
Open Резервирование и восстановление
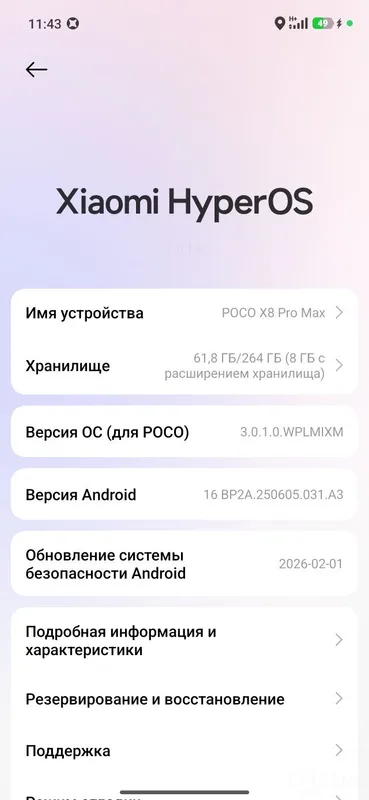point(184,699)
